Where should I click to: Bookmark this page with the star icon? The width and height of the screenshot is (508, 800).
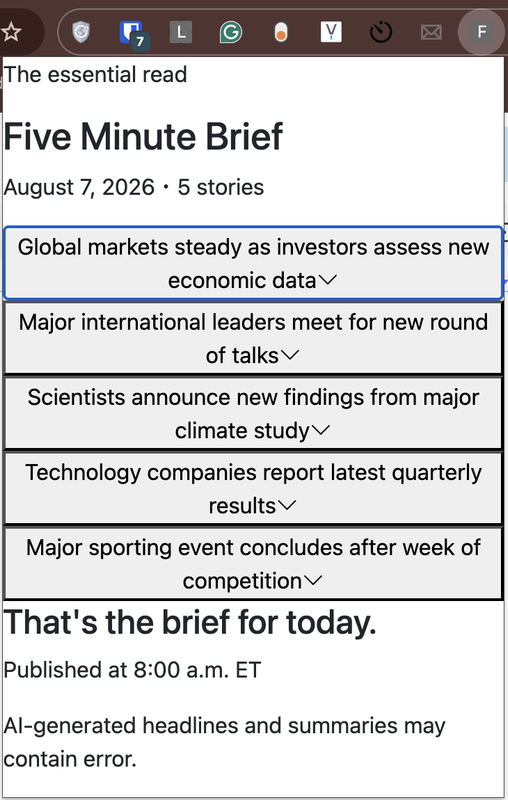tap(11, 33)
